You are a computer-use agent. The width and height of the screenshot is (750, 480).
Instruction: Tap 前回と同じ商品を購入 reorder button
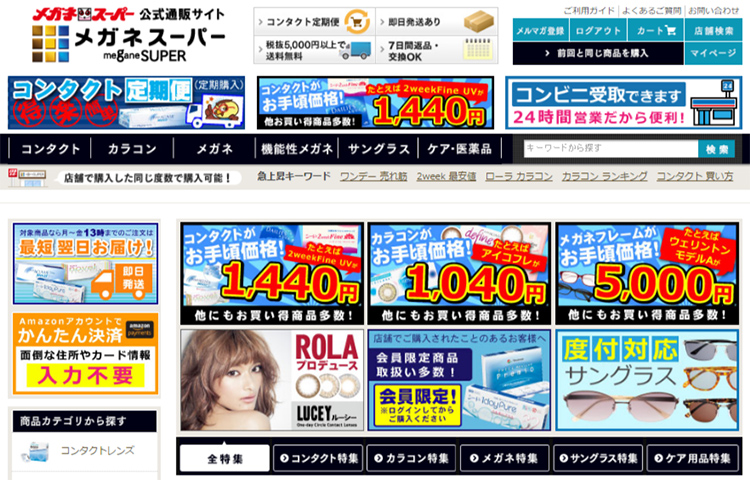pos(597,53)
